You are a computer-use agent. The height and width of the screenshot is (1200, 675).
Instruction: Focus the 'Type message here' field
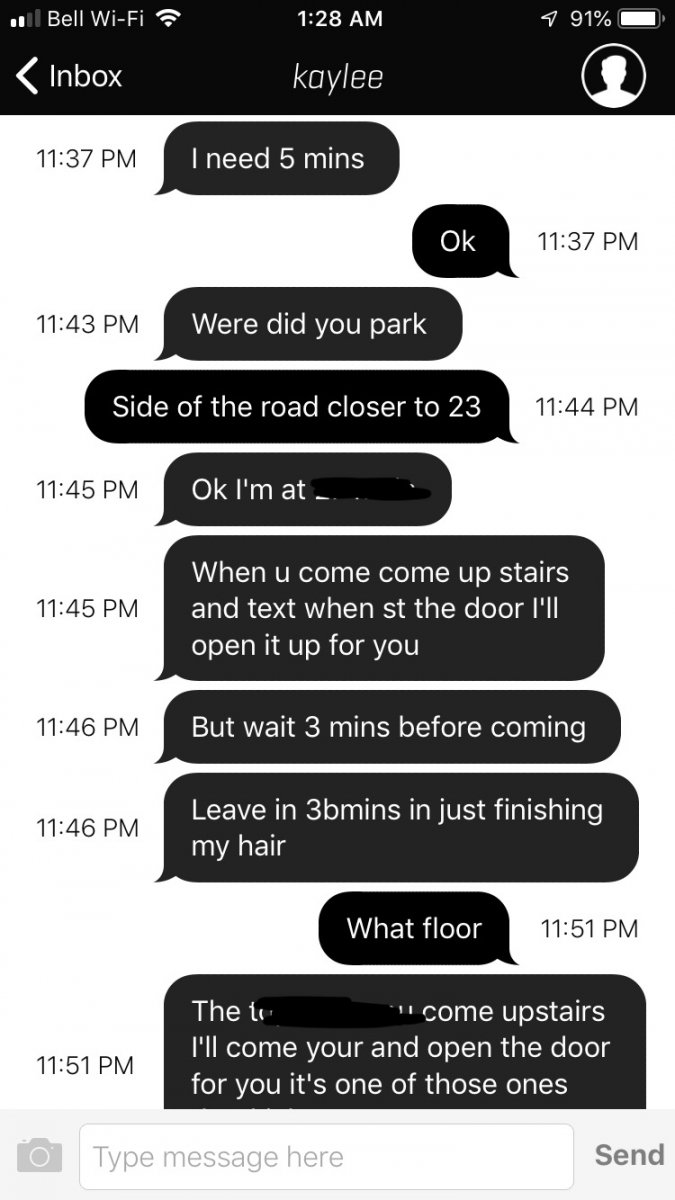[x=326, y=1156]
